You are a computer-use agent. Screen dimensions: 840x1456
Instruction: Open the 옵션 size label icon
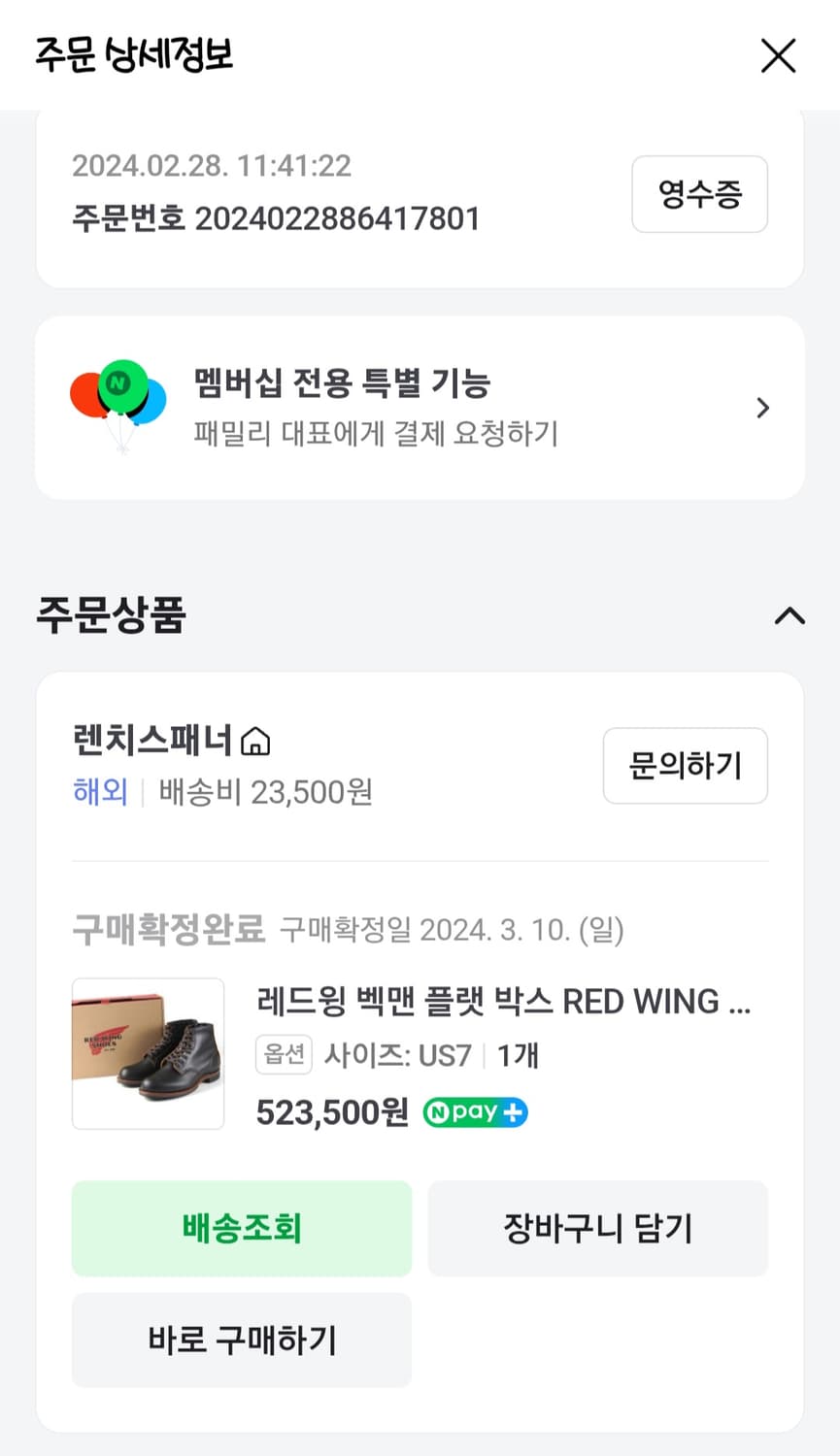coord(284,1056)
